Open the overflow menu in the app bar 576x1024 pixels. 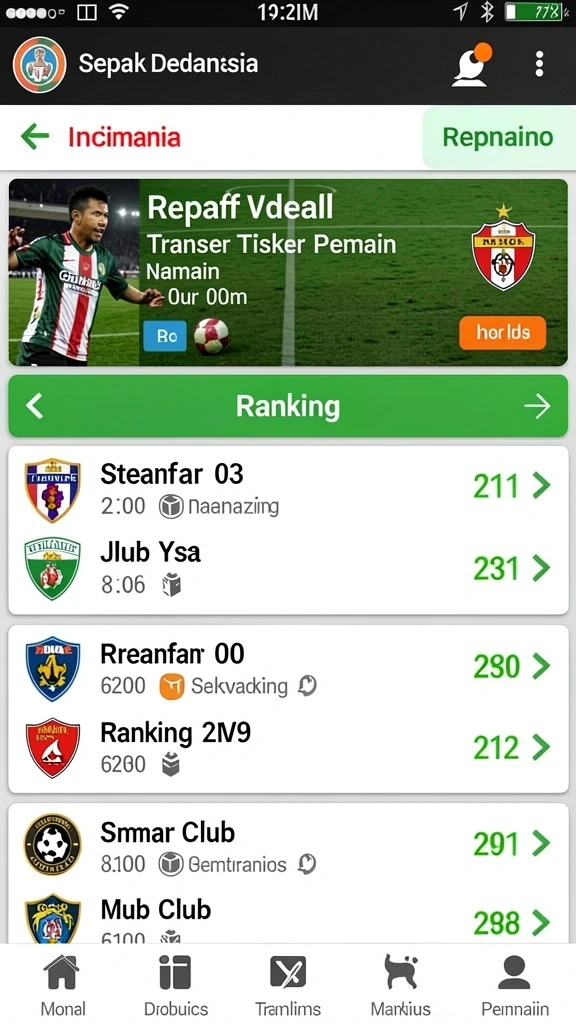click(x=539, y=64)
